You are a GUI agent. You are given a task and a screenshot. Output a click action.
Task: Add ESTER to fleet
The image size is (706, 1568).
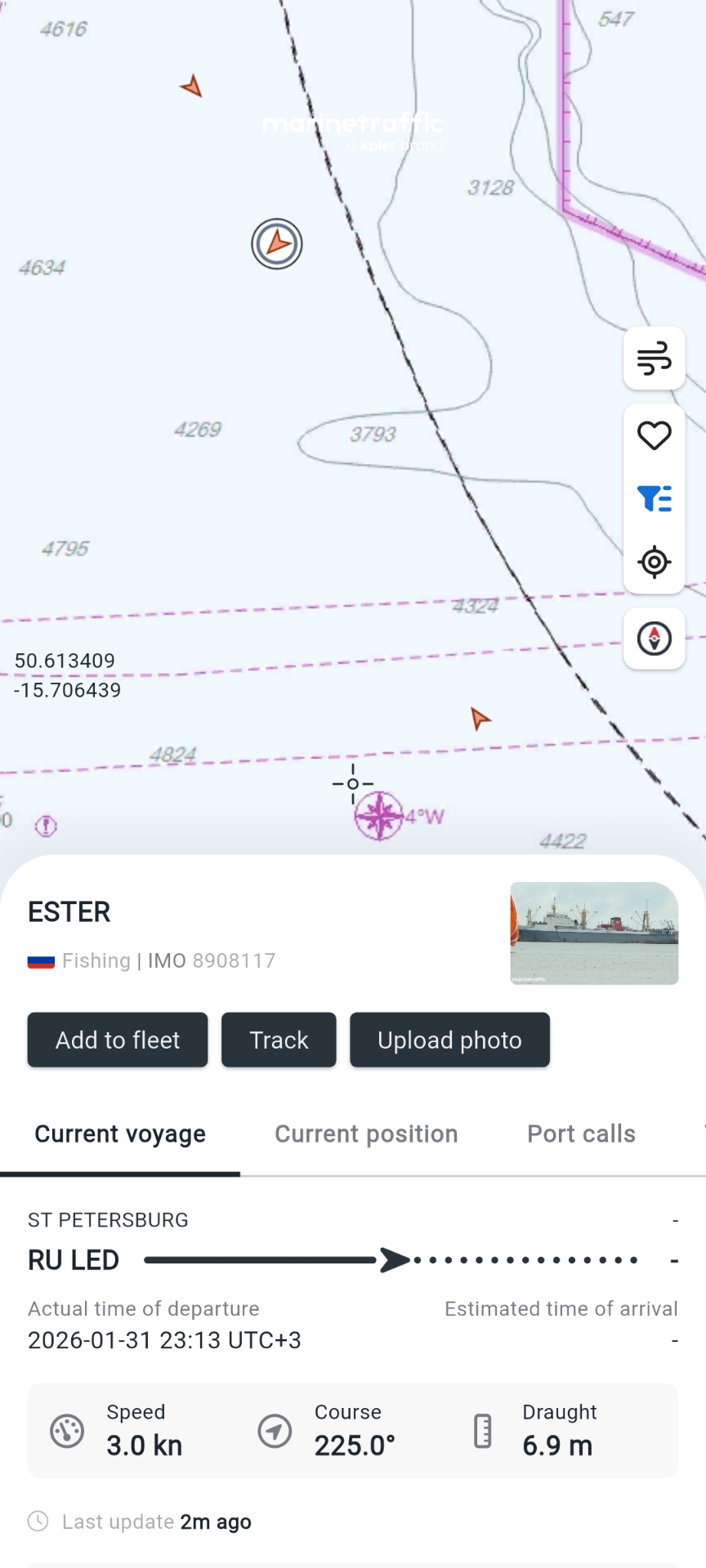118,1040
